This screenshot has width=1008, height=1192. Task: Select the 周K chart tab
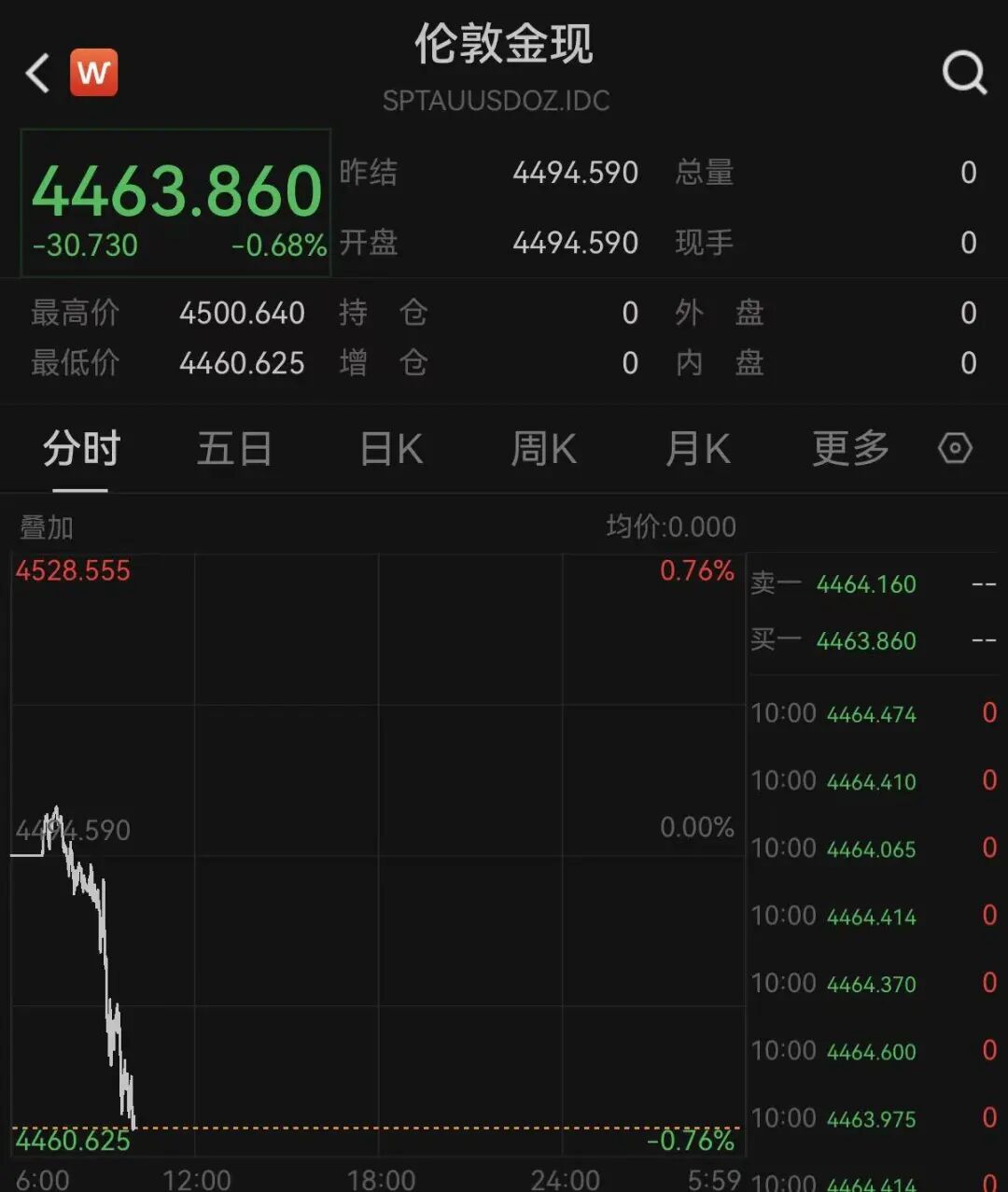pyautogui.click(x=544, y=449)
